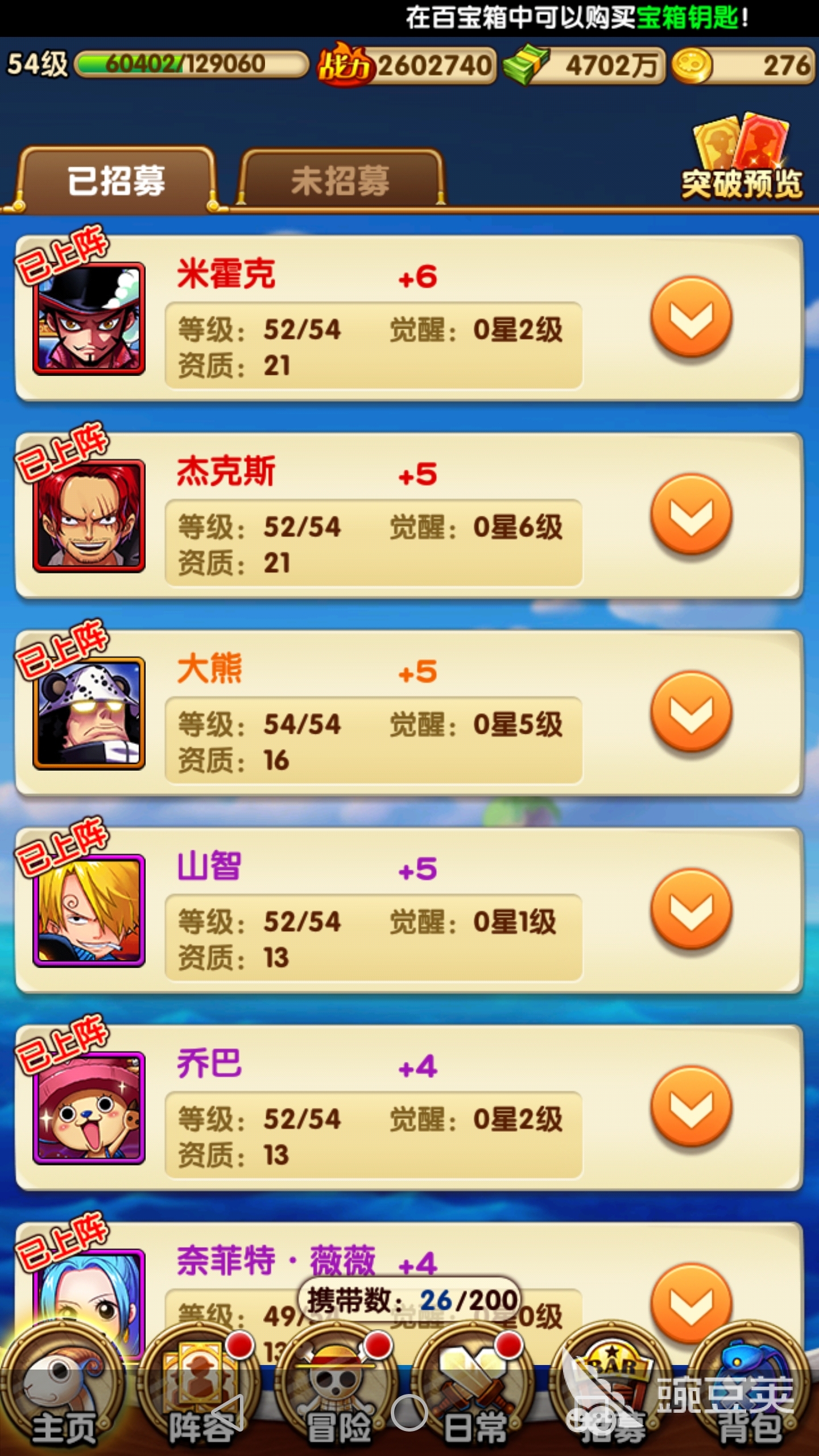Select the 已招募 tab
Viewport: 819px width, 1456px height.
117,180
